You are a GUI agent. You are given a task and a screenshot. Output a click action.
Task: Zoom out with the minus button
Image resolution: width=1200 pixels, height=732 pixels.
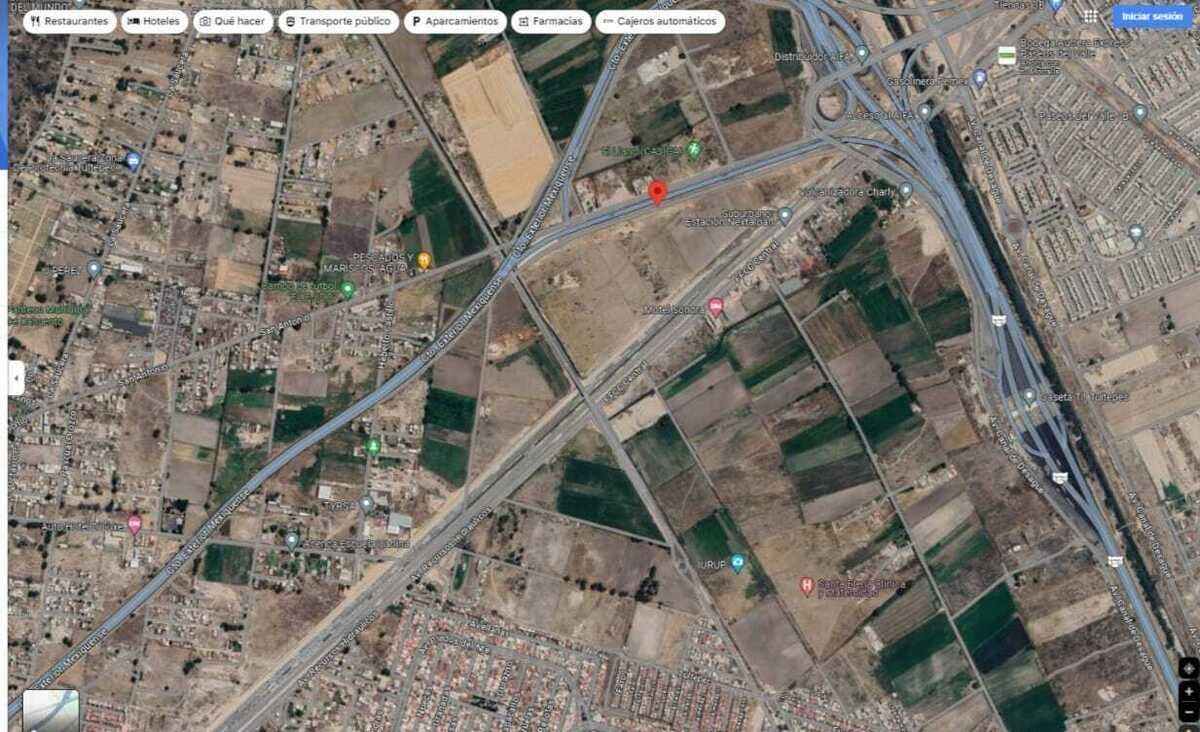1188,713
